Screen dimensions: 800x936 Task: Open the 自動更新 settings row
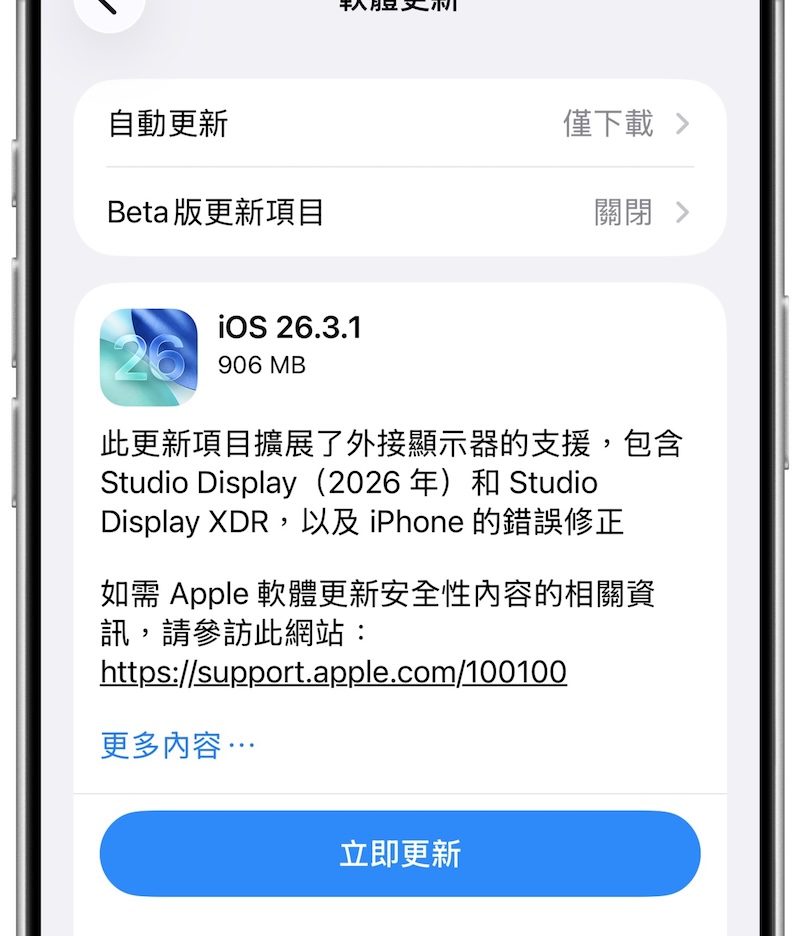[400, 124]
